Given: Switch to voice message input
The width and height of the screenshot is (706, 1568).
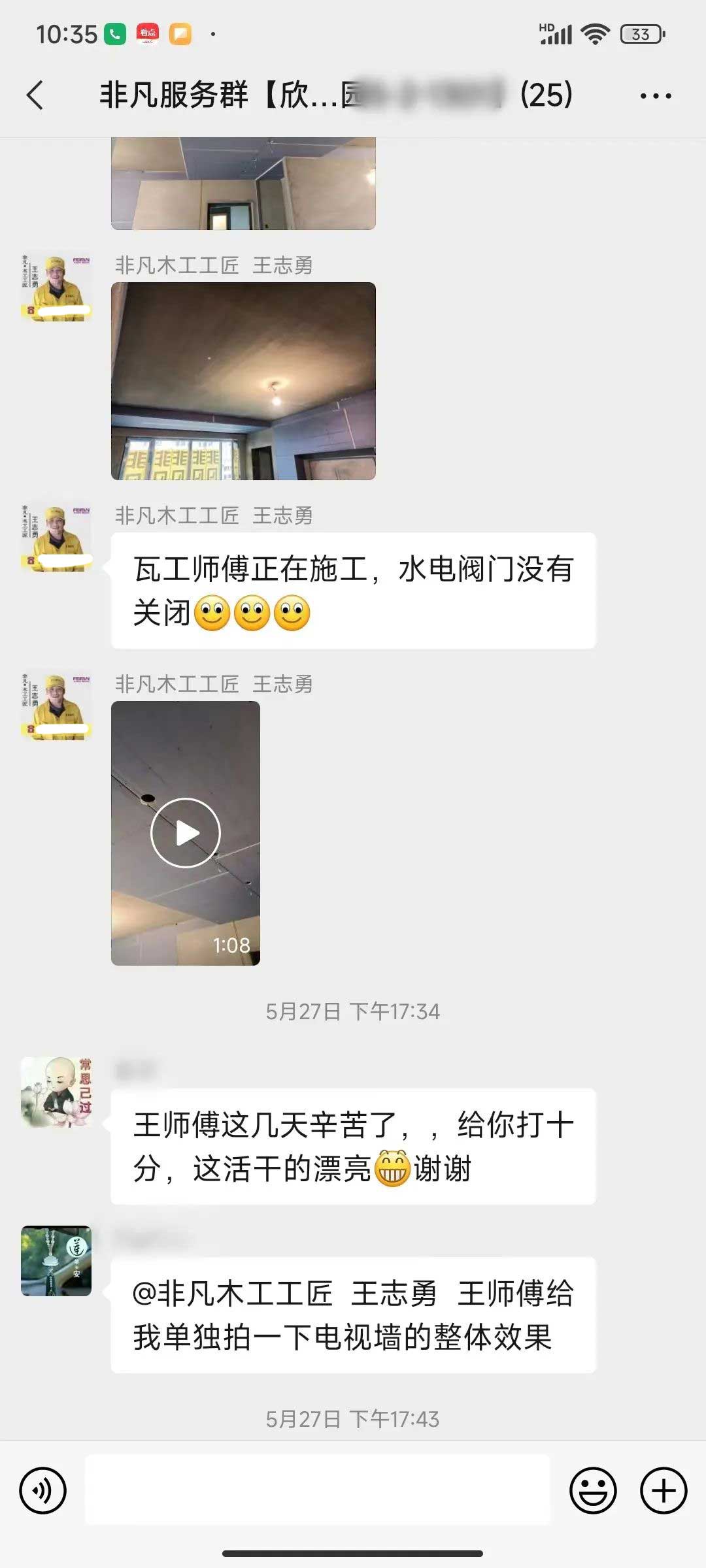Looking at the screenshot, I should coord(43,1490).
